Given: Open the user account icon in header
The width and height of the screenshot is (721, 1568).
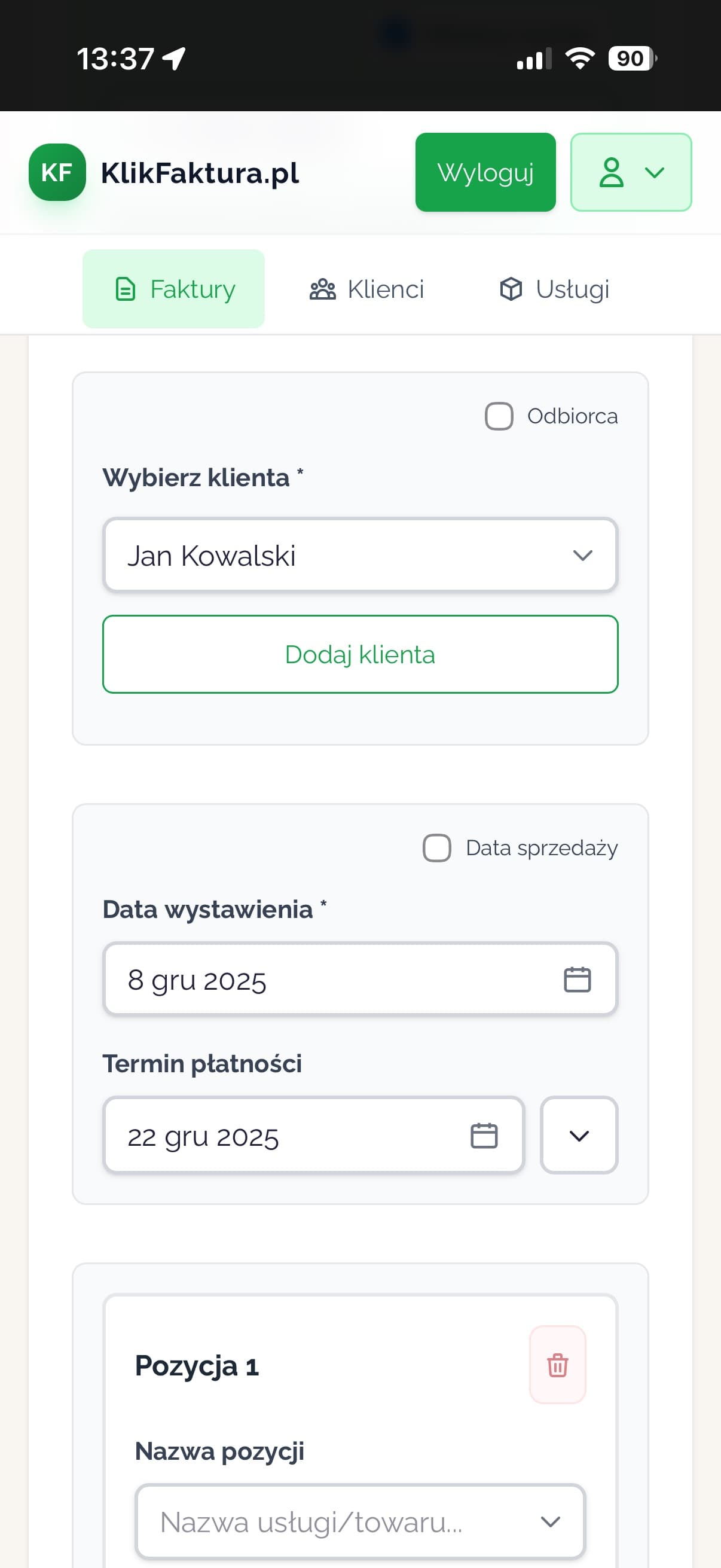Looking at the screenshot, I should 612,172.
